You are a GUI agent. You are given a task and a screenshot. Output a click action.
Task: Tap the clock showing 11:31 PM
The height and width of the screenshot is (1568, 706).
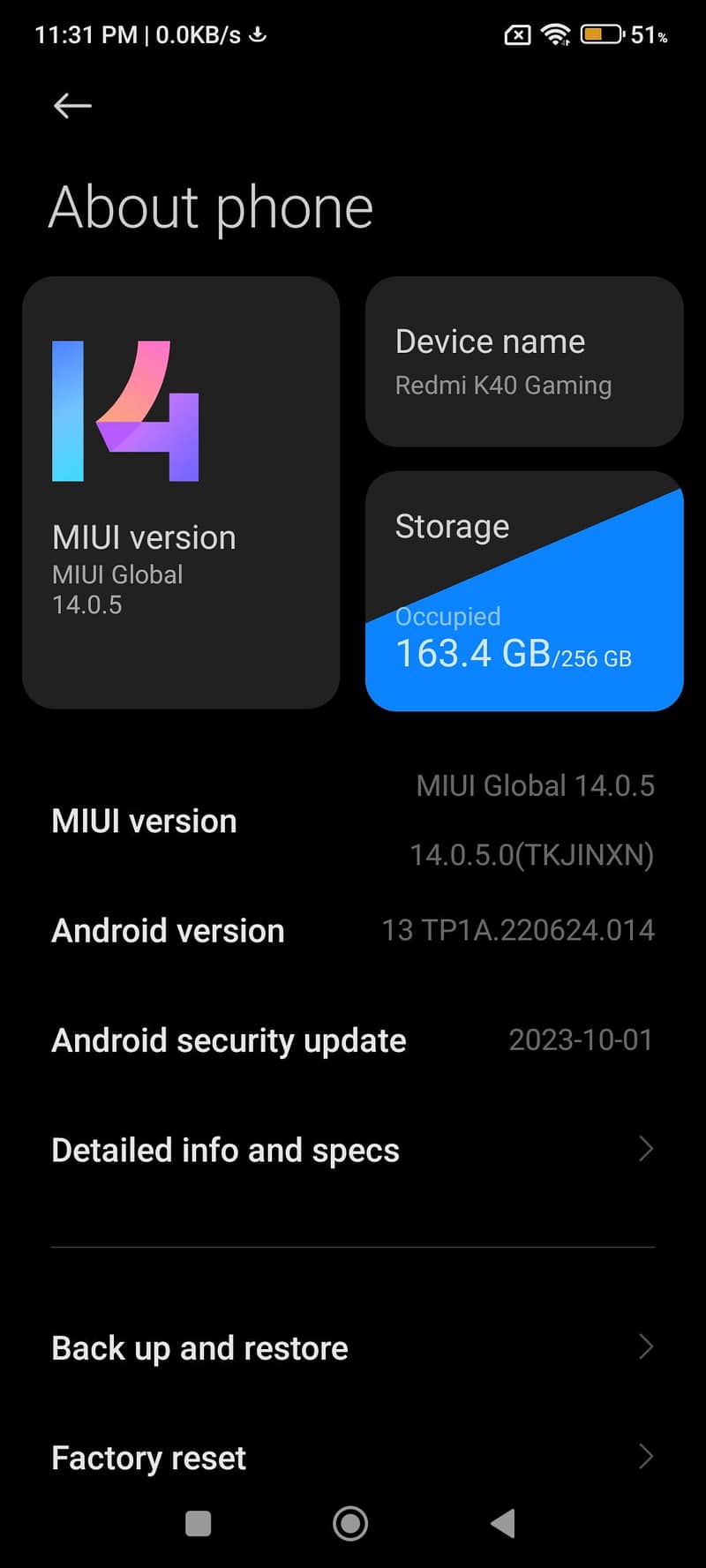click(85, 34)
